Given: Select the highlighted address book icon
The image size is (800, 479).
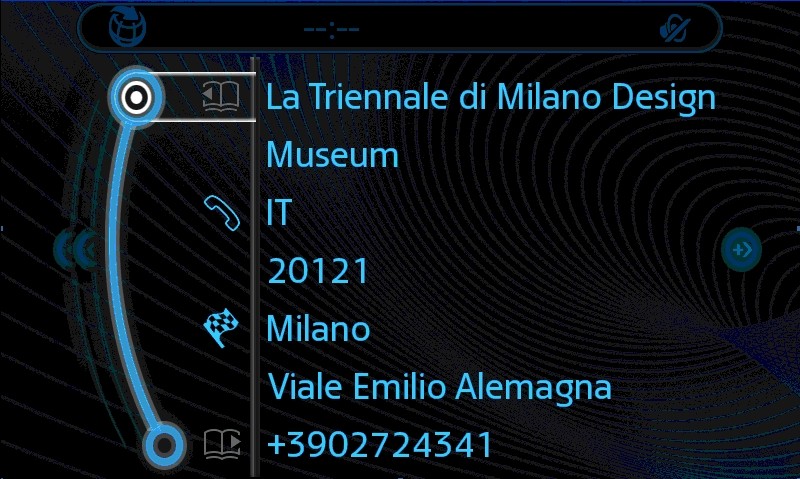Looking at the screenshot, I should pyautogui.click(x=221, y=97).
